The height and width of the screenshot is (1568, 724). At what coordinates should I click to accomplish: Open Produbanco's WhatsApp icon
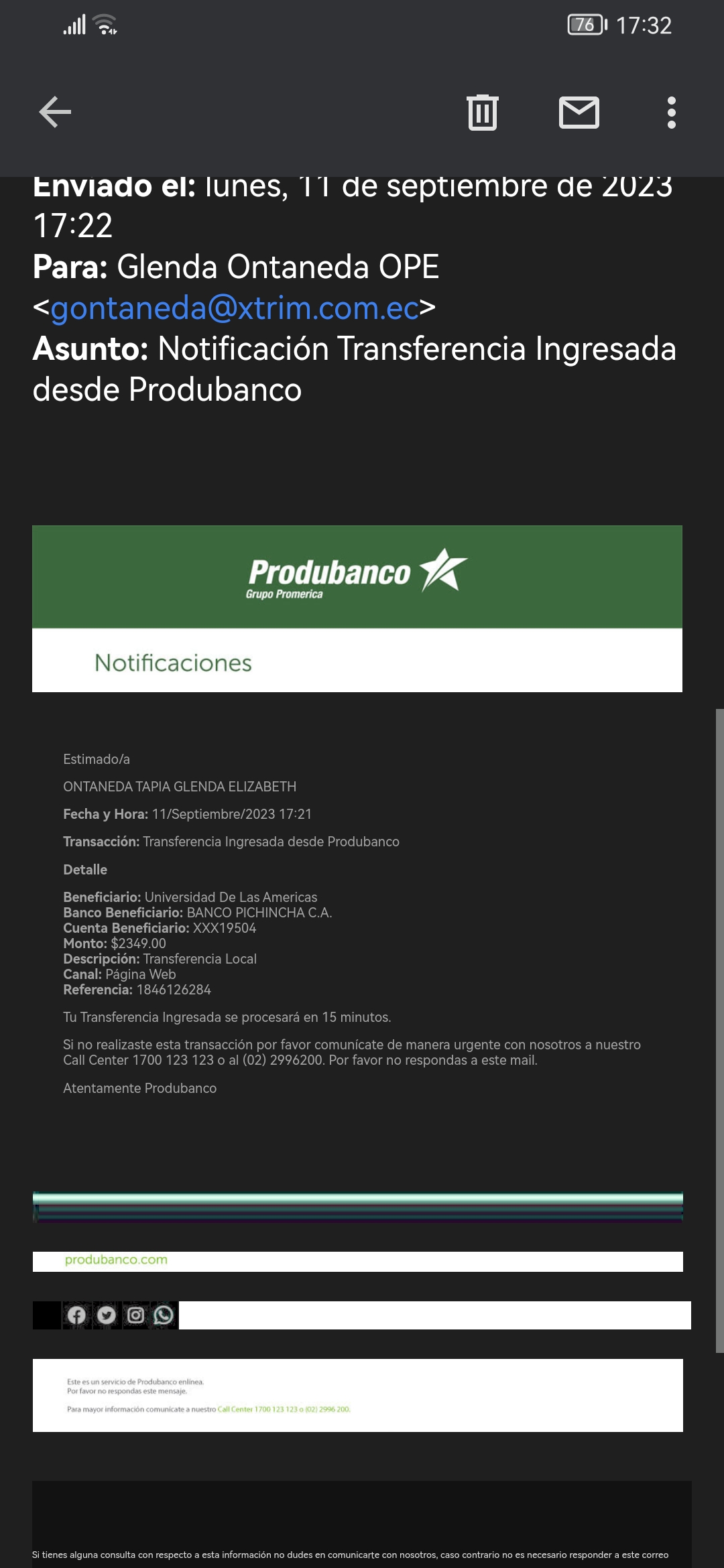[164, 1315]
